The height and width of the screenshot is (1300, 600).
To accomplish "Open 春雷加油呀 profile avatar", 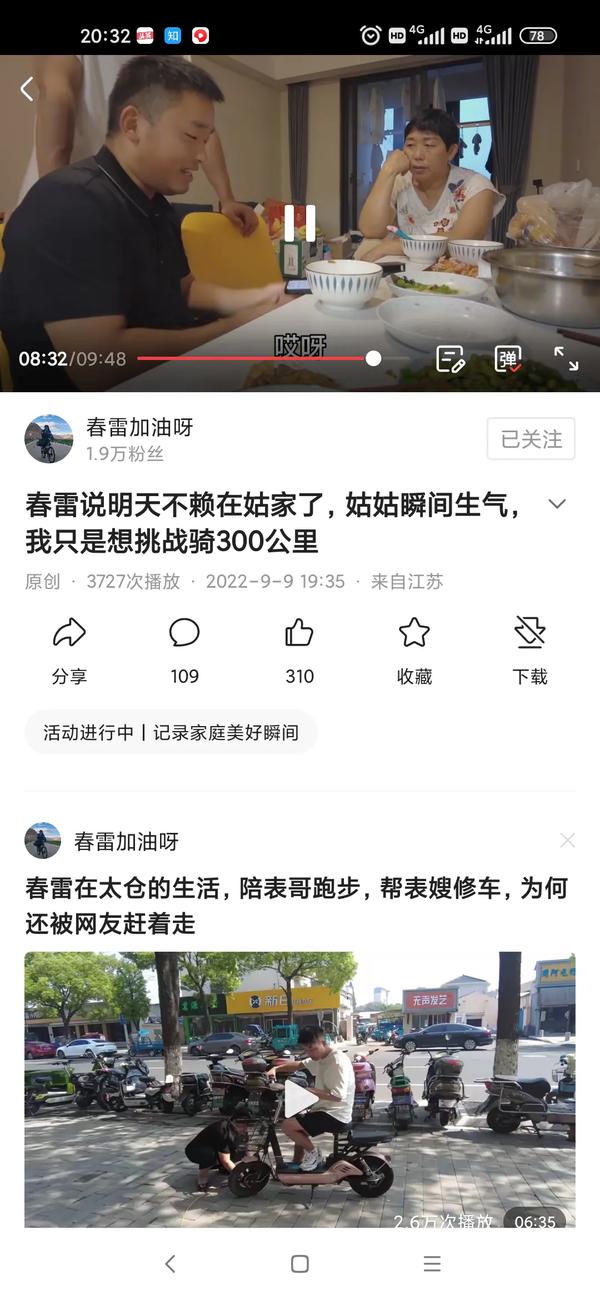I will pos(48,439).
